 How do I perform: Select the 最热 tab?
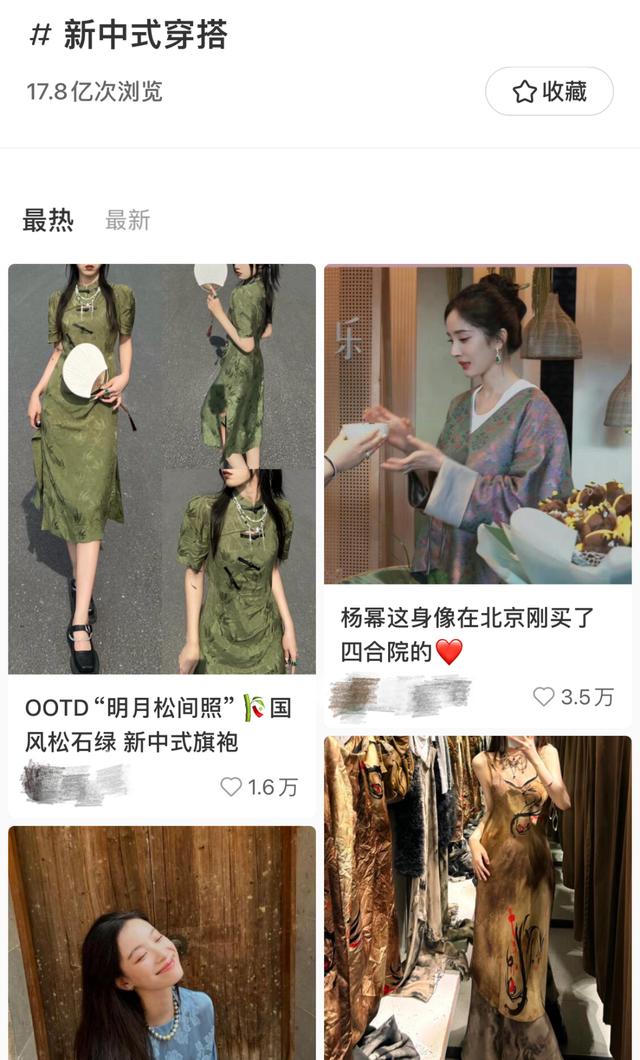click(48, 220)
